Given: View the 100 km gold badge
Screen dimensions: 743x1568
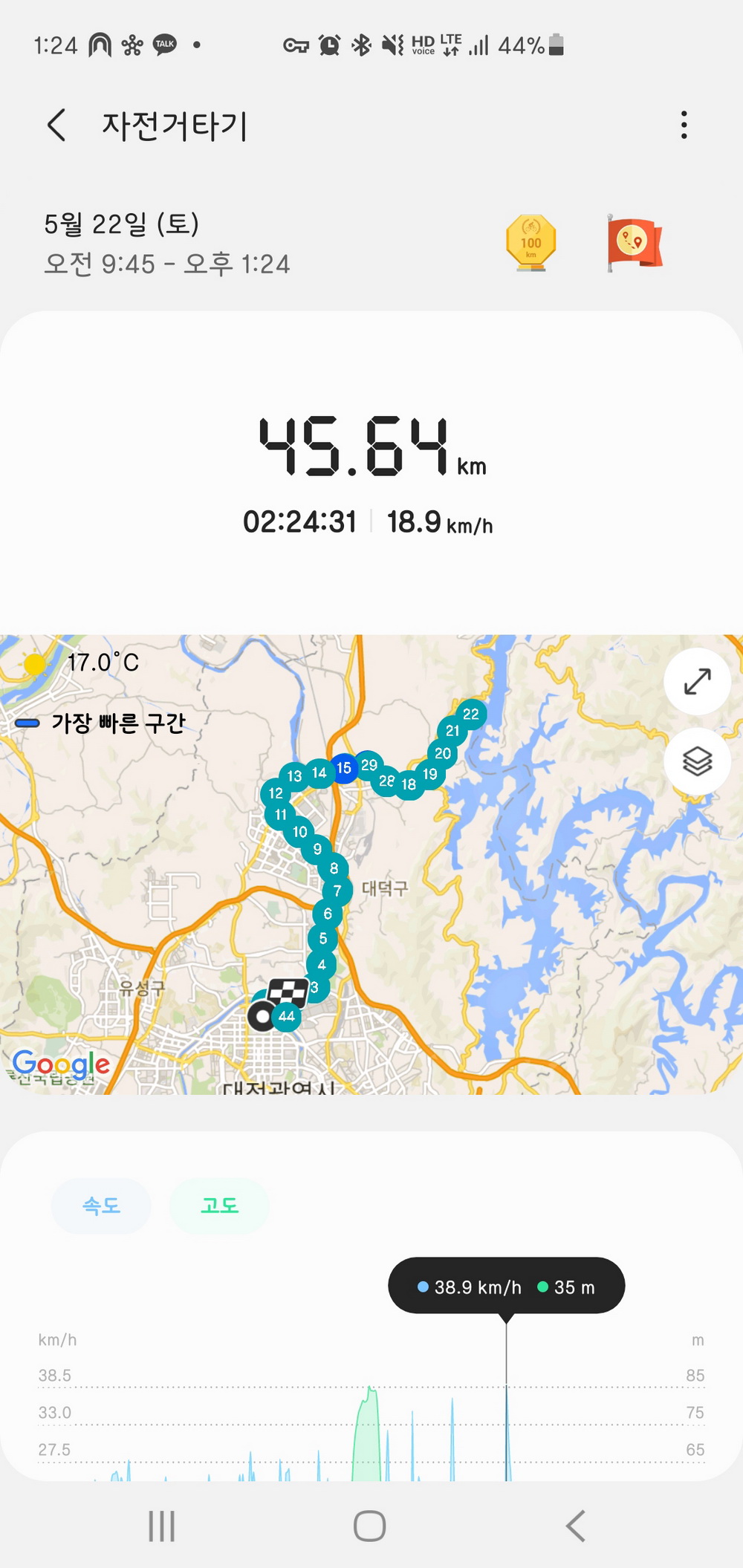Looking at the screenshot, I should (x=531, y=243).
